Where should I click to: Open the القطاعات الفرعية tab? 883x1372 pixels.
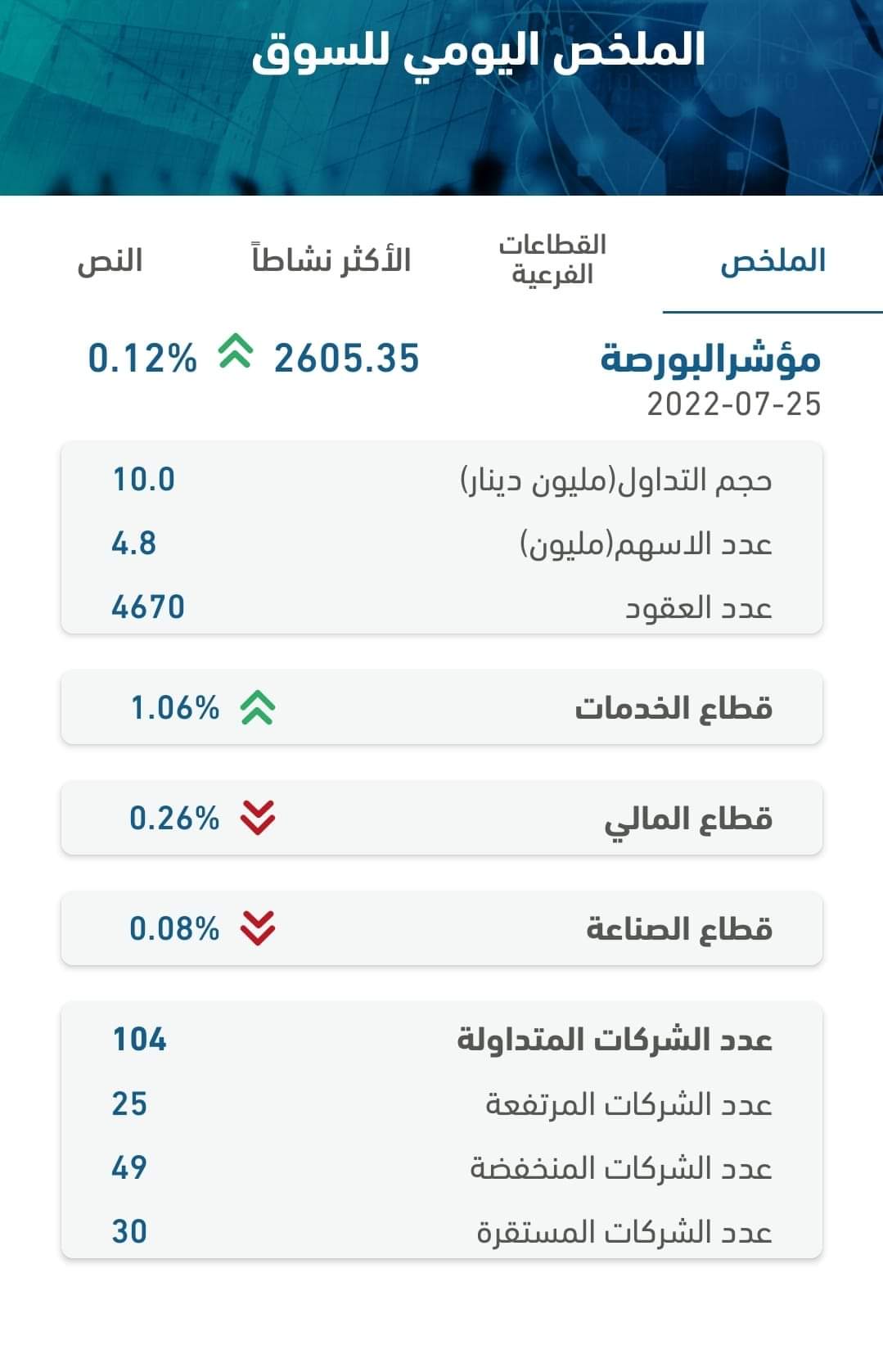pyautogui.click(x=552, y=260)
